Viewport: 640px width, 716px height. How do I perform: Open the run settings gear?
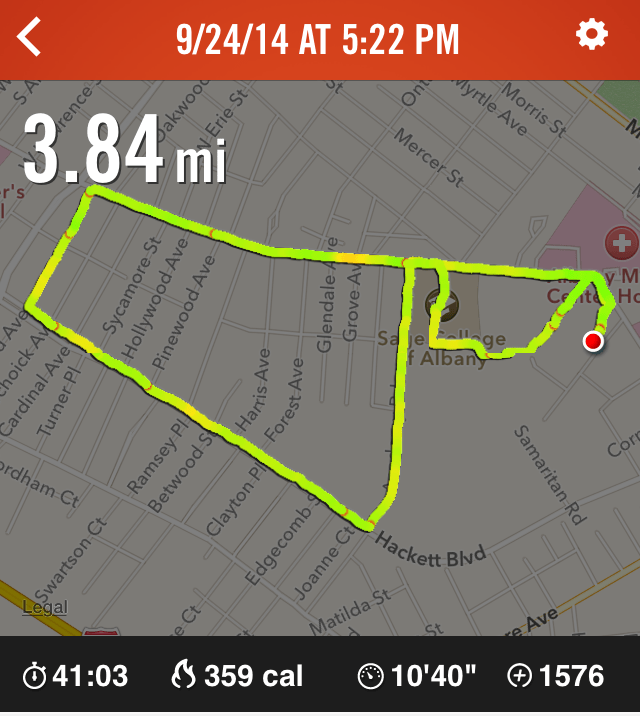592,36
